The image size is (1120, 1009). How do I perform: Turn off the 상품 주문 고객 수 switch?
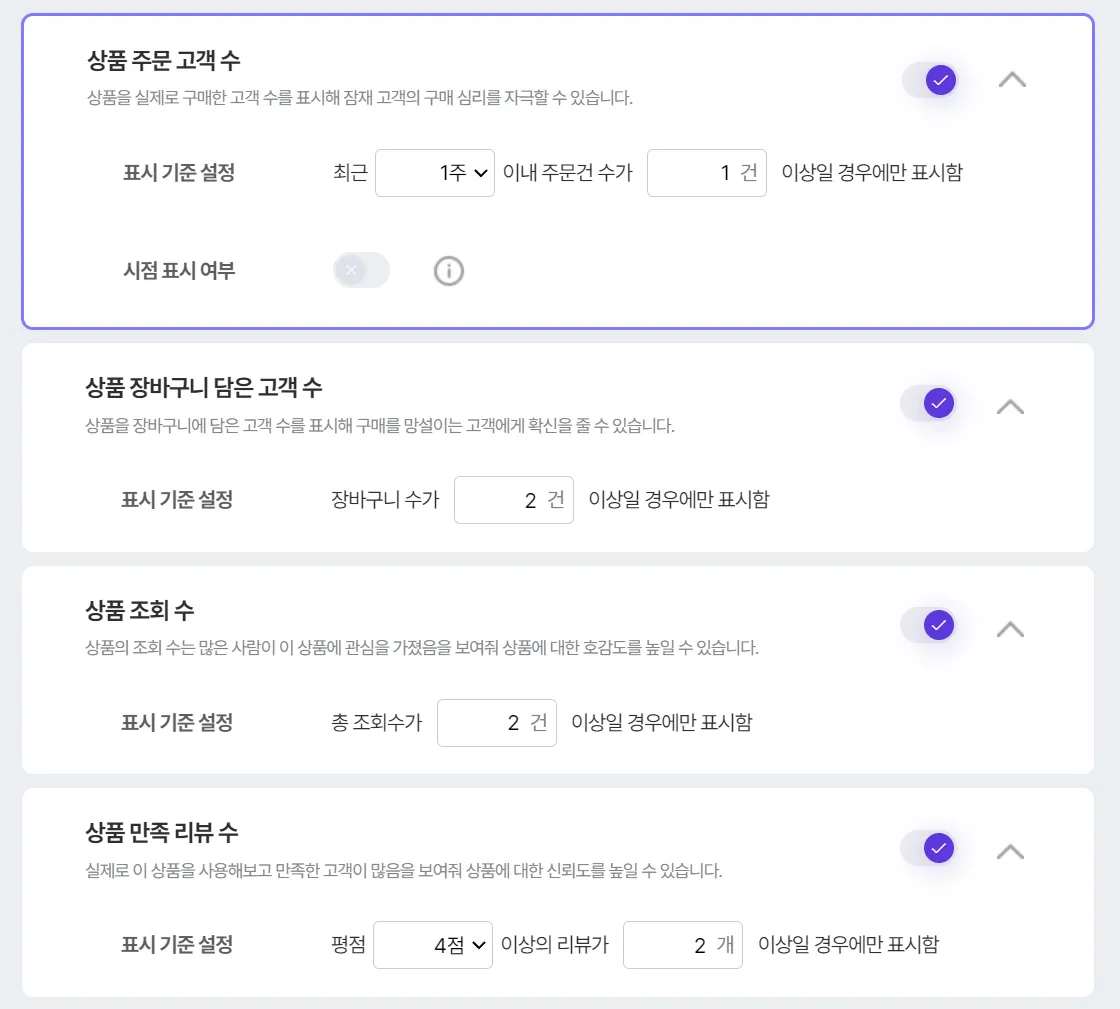click(x=930, y=80)
